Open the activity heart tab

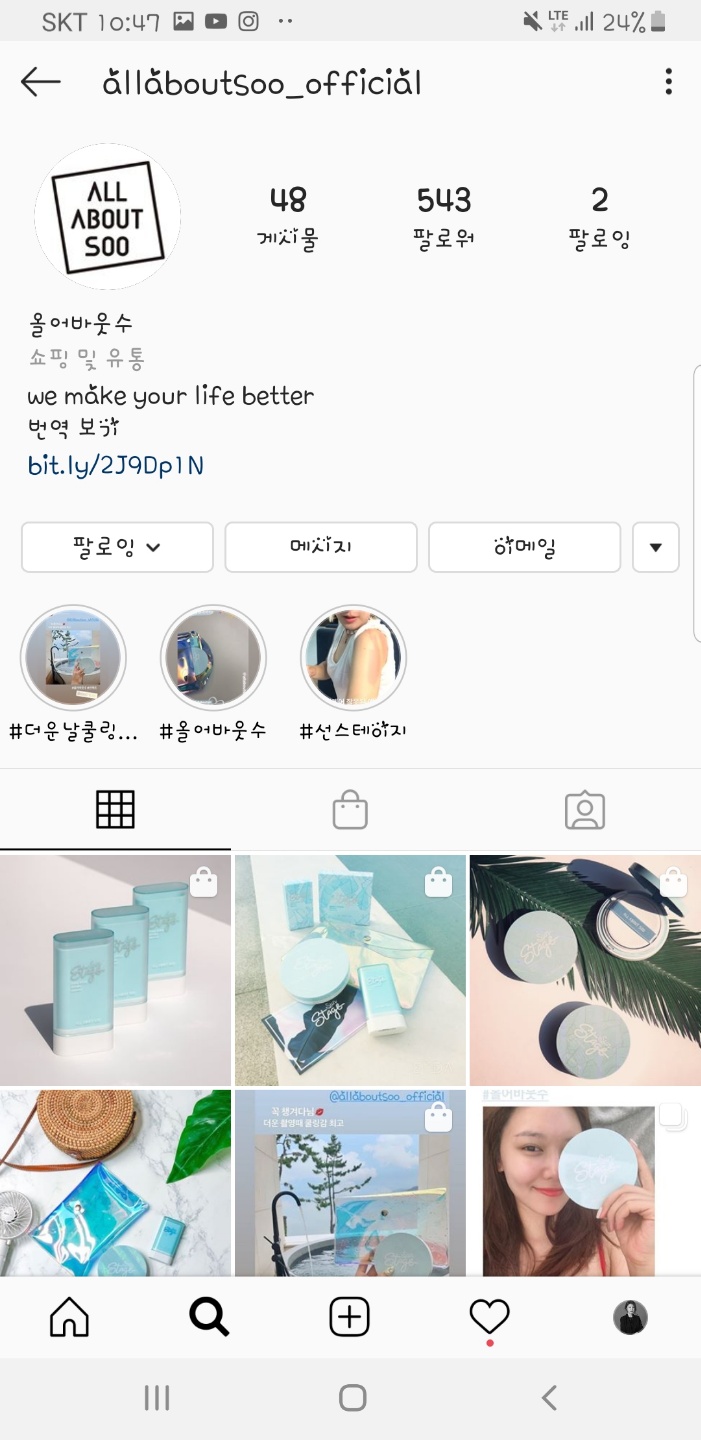[x=490, y=1317]
